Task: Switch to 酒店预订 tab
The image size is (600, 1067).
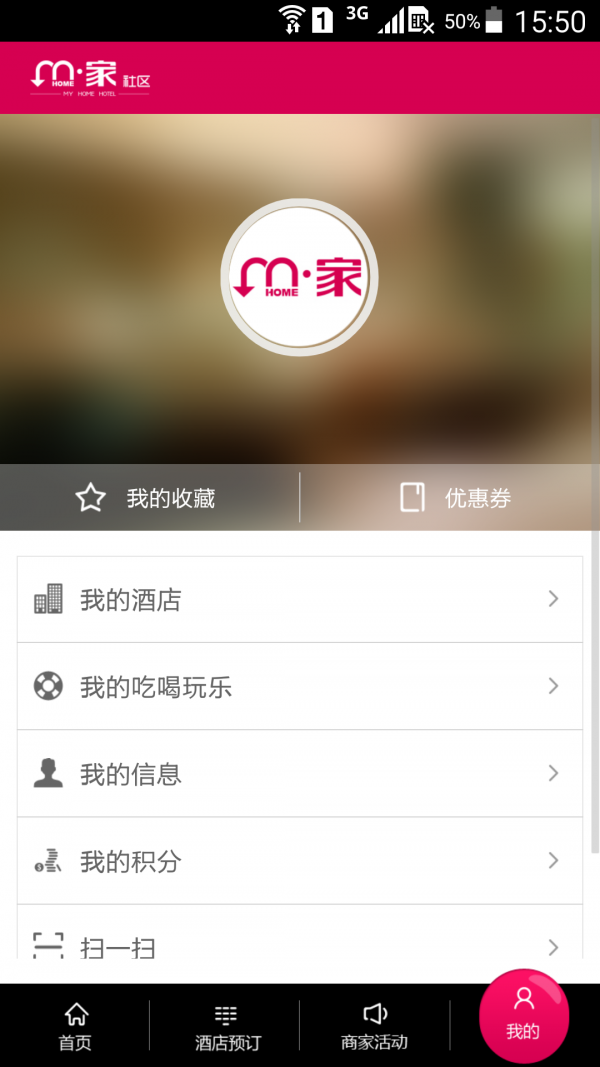Action: pyautogui.click(x=227, y=1027)
